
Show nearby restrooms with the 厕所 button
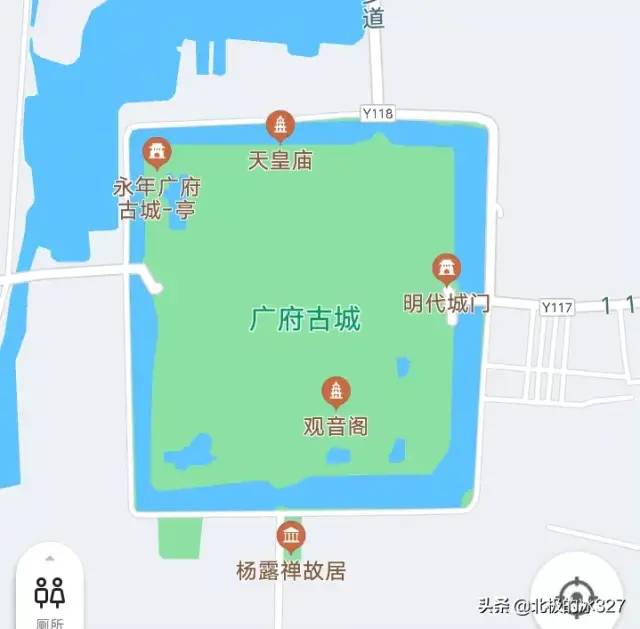point(49,597)
